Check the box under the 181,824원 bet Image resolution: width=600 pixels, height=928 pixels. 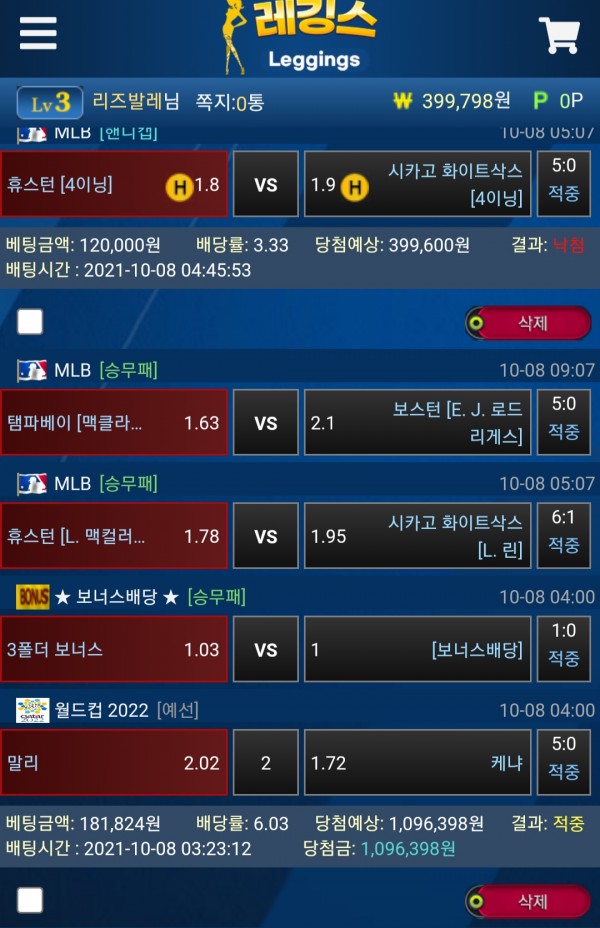click(30, 901)
